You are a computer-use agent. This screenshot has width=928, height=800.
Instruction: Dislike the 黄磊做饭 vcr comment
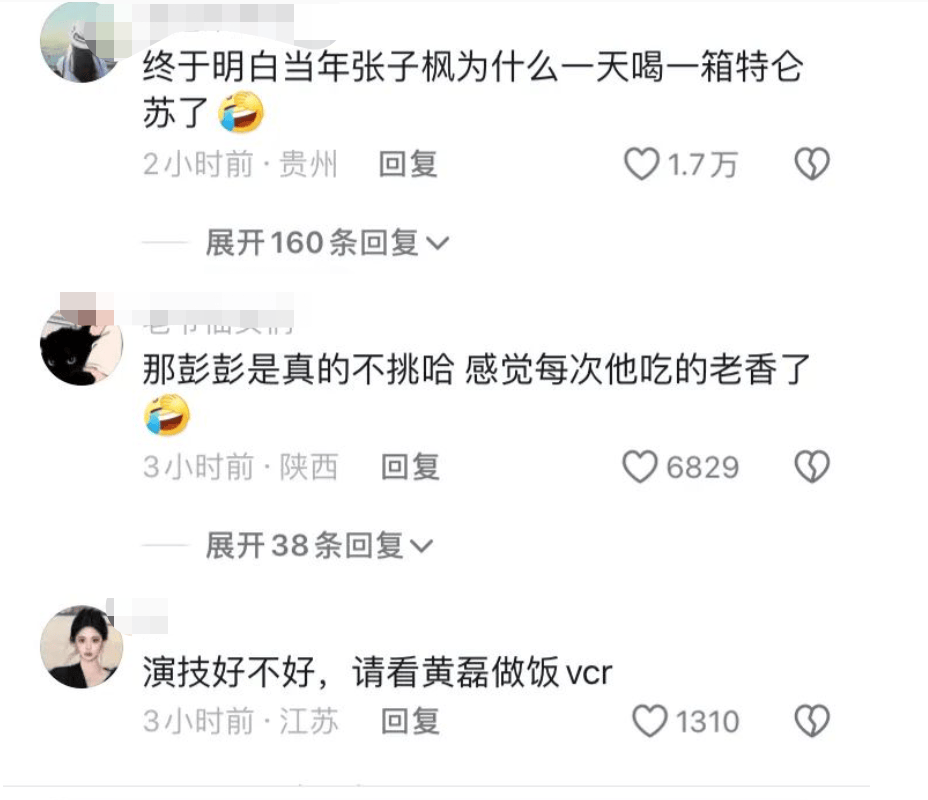pos(811,721)
